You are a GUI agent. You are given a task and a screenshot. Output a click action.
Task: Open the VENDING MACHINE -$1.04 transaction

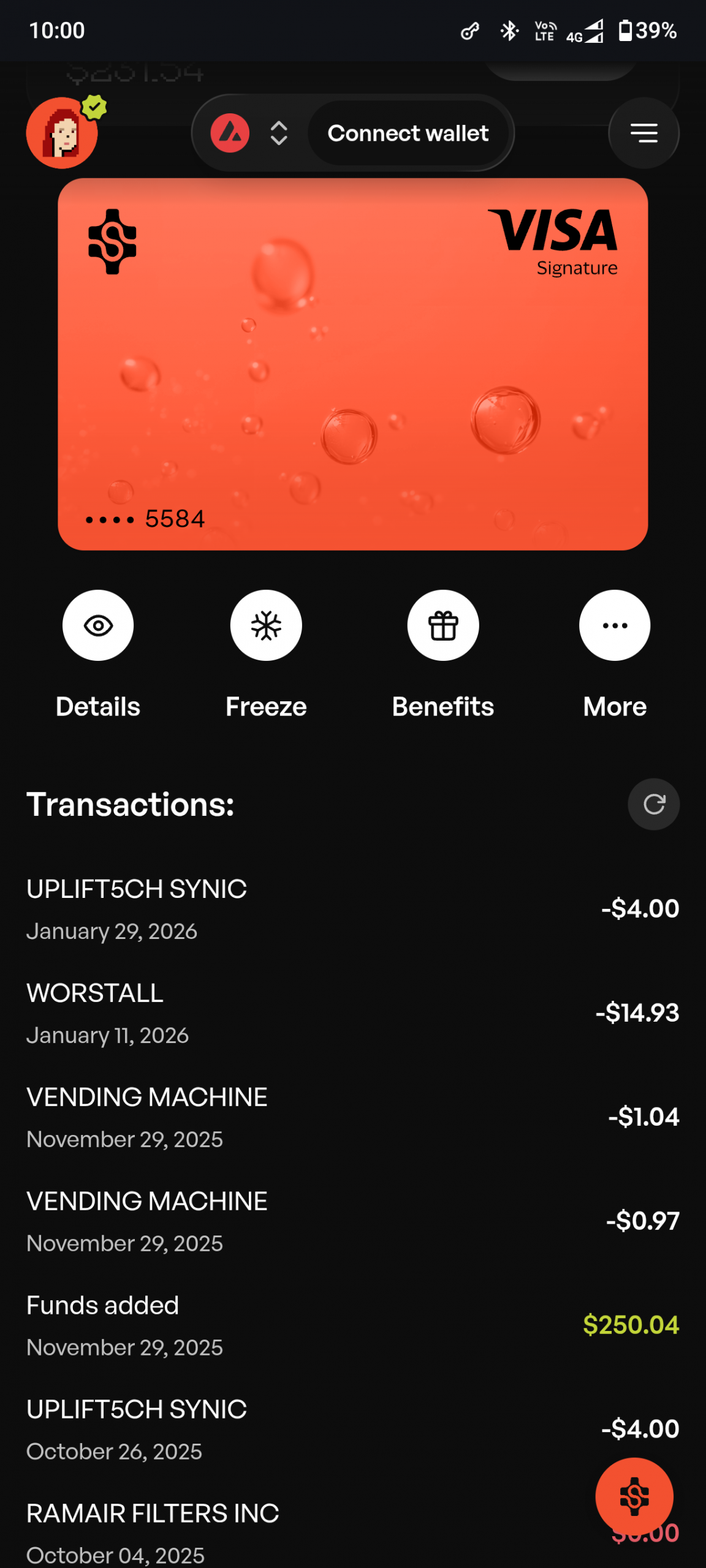[352, 1117]
